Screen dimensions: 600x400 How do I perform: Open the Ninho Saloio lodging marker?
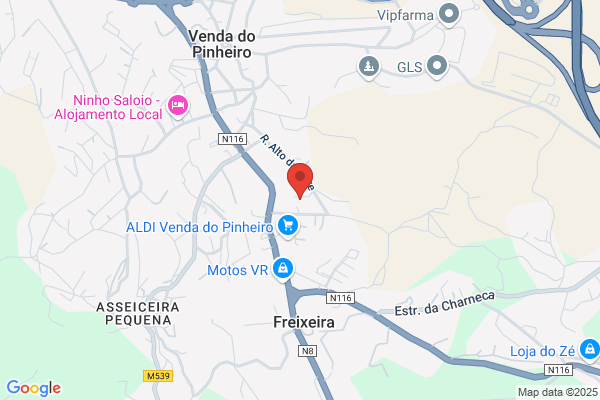point(178,106)
